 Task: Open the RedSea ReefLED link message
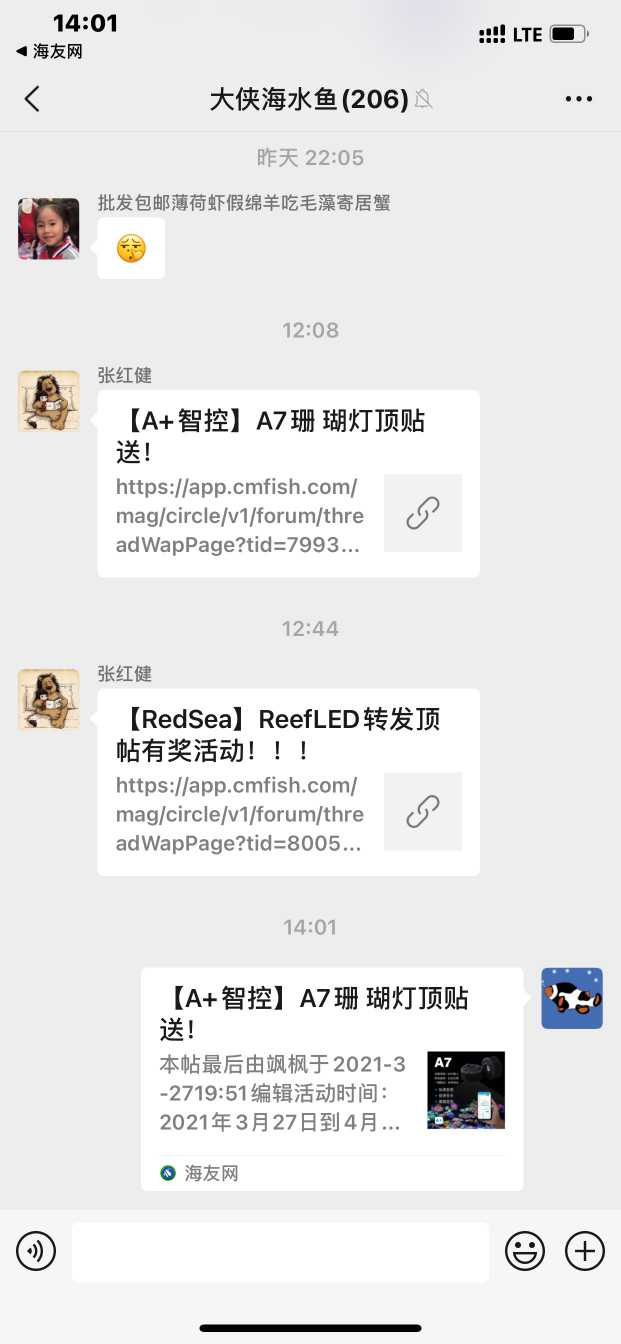(288, 782)
